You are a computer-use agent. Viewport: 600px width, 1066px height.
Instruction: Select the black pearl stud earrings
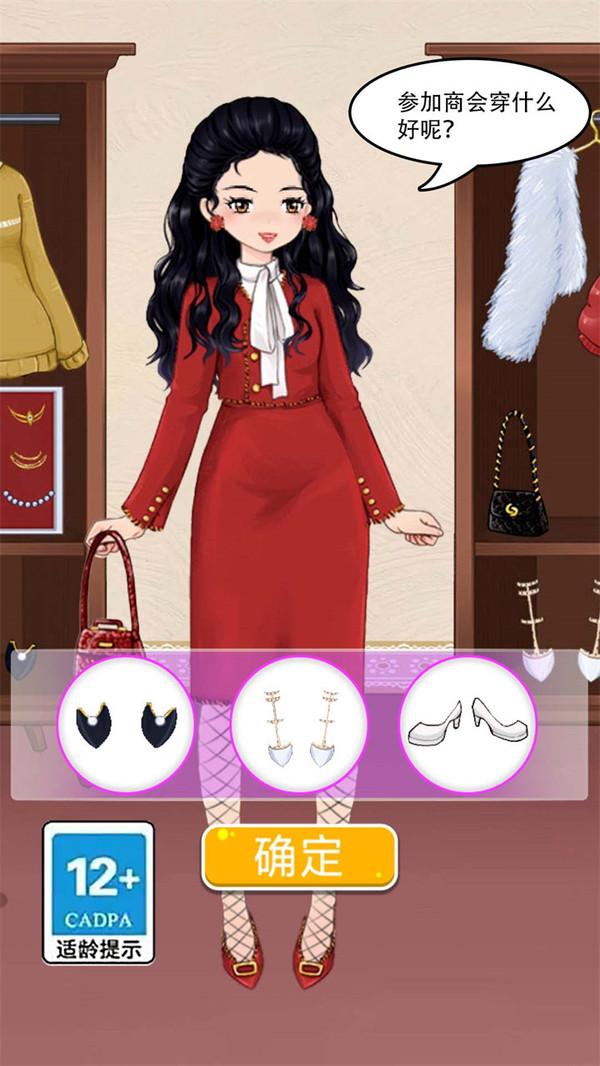(x=125, y=724)
